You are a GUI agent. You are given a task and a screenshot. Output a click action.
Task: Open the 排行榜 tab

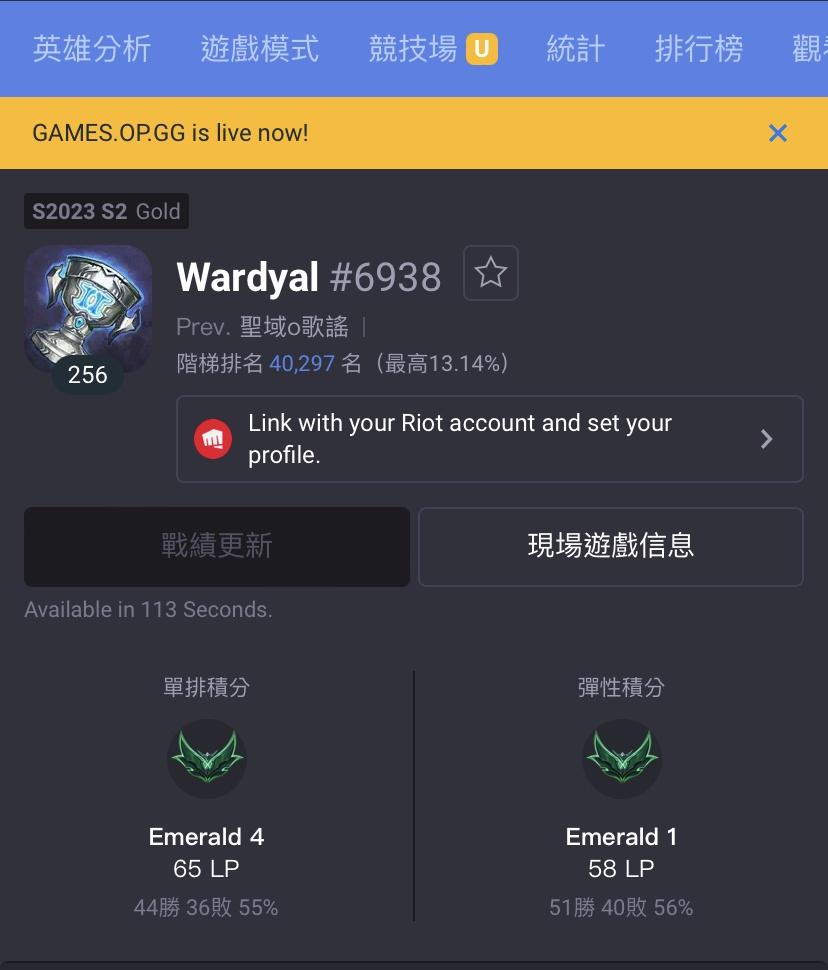coord(698,49)
